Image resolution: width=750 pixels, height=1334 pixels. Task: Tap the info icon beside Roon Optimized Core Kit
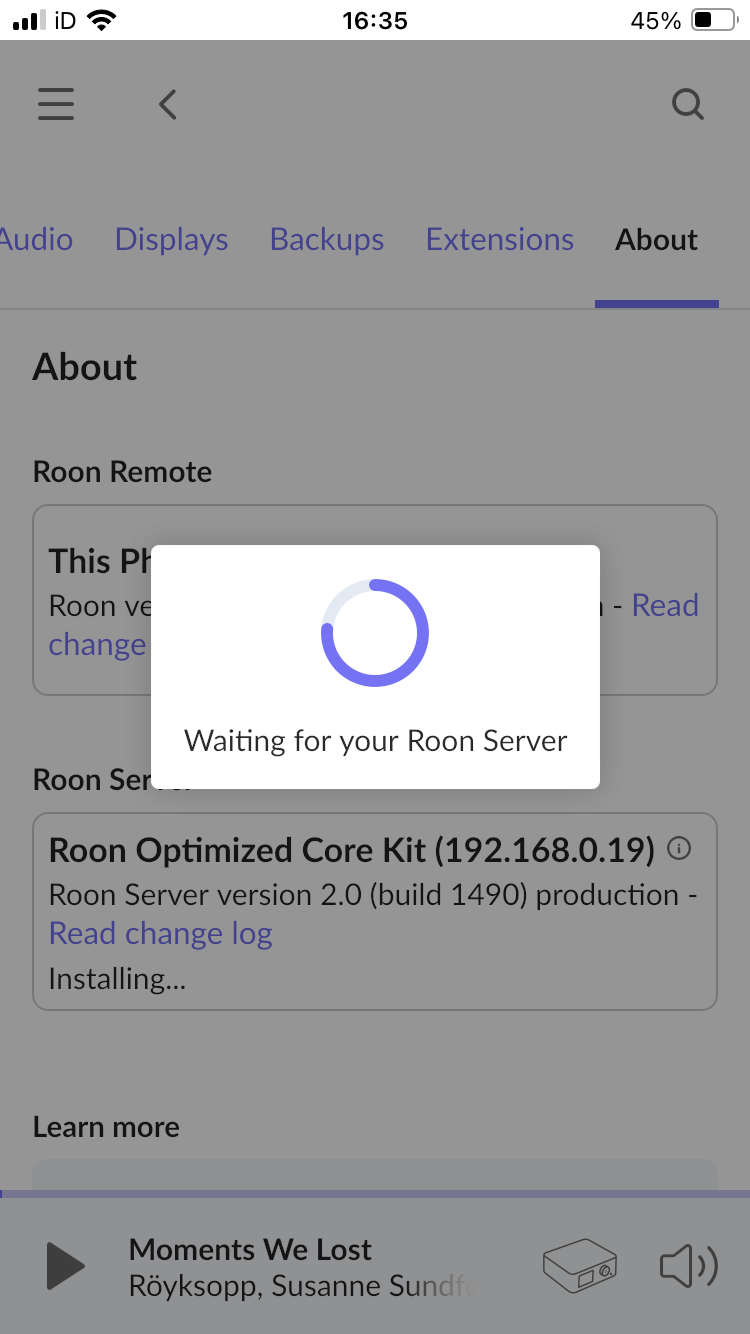(679, 850)
